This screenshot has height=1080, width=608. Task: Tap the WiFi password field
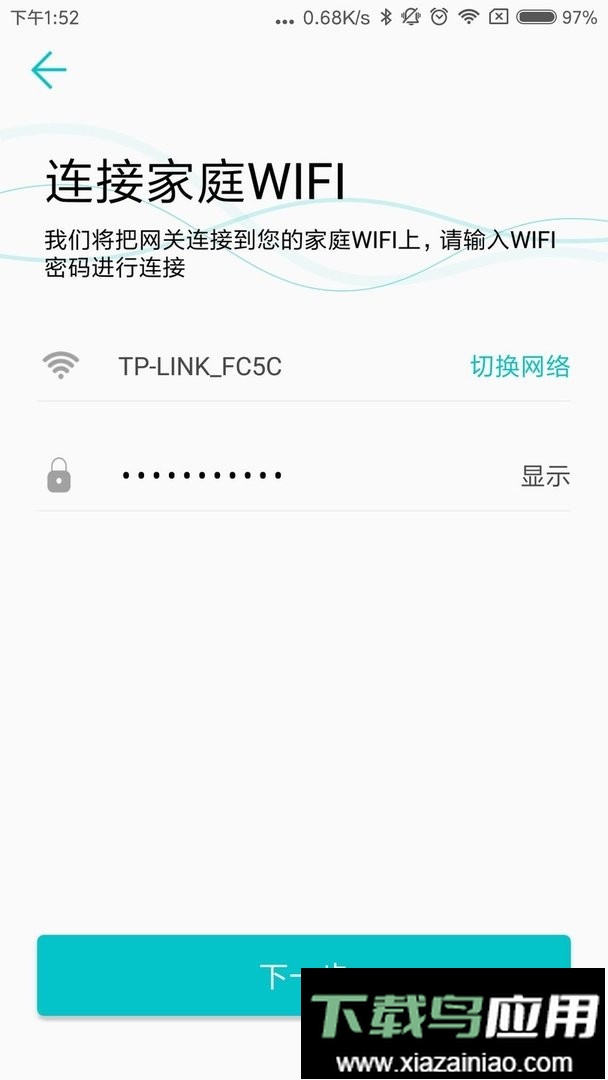[x=300, y=475]
